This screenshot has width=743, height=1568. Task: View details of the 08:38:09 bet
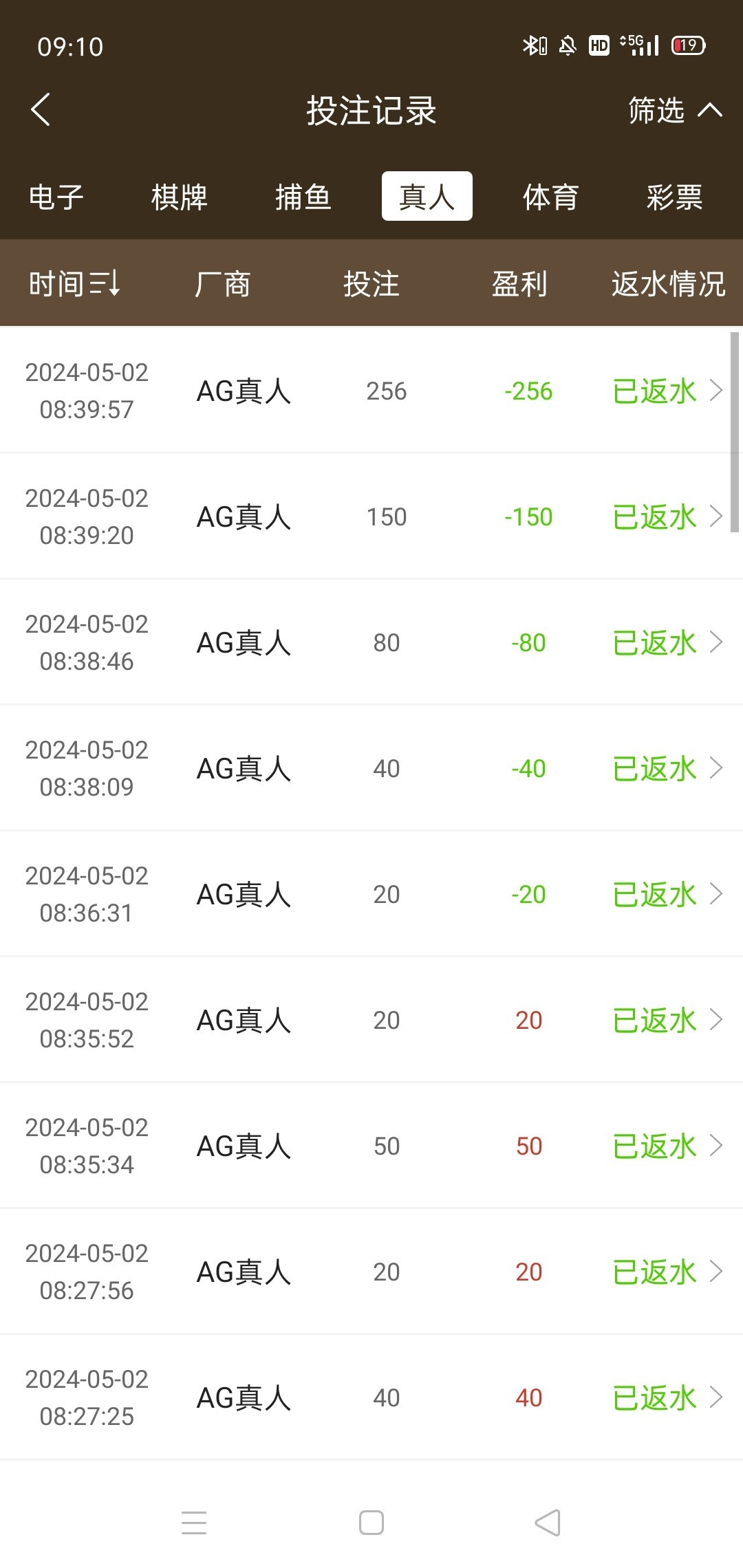click(371, 768)
